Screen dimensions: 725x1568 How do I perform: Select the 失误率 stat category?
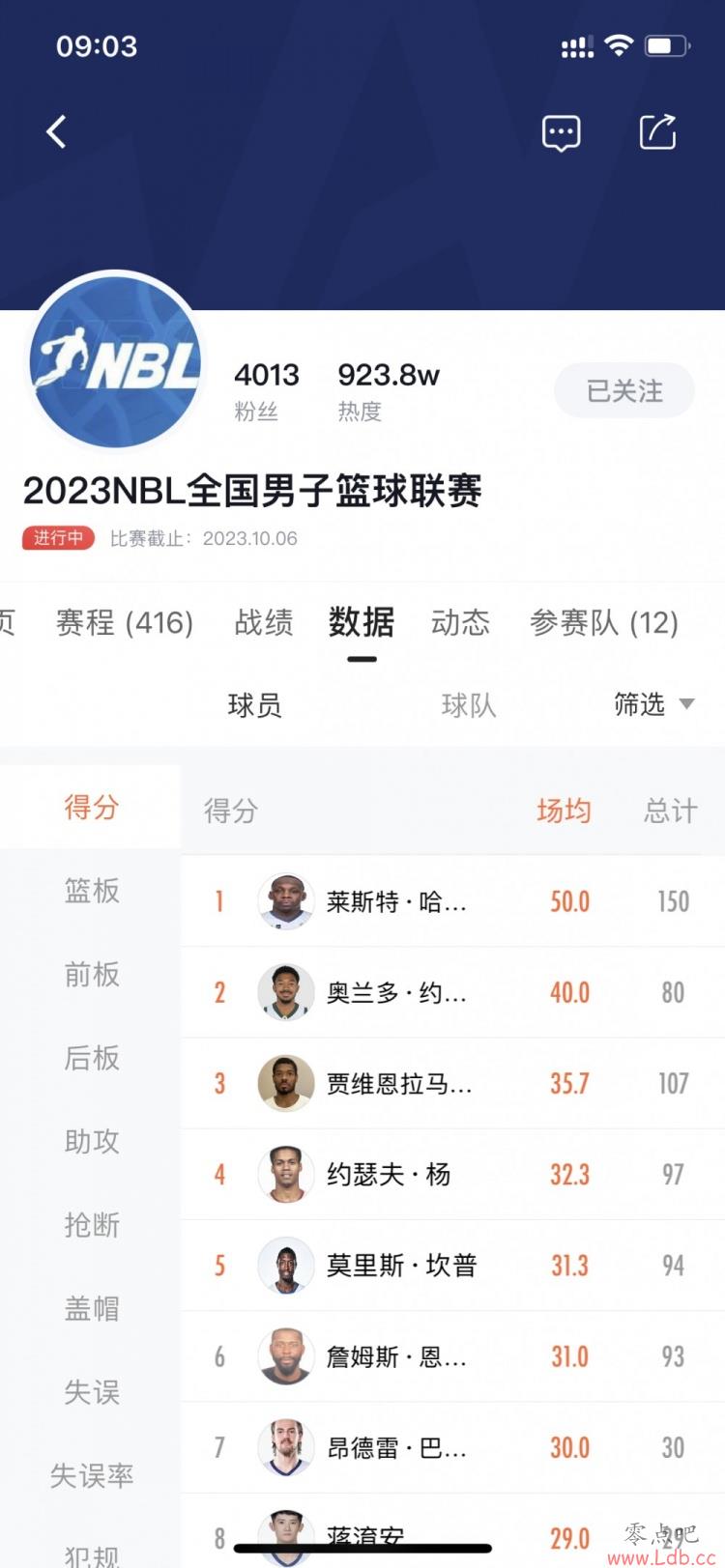tap(92, 1475)
